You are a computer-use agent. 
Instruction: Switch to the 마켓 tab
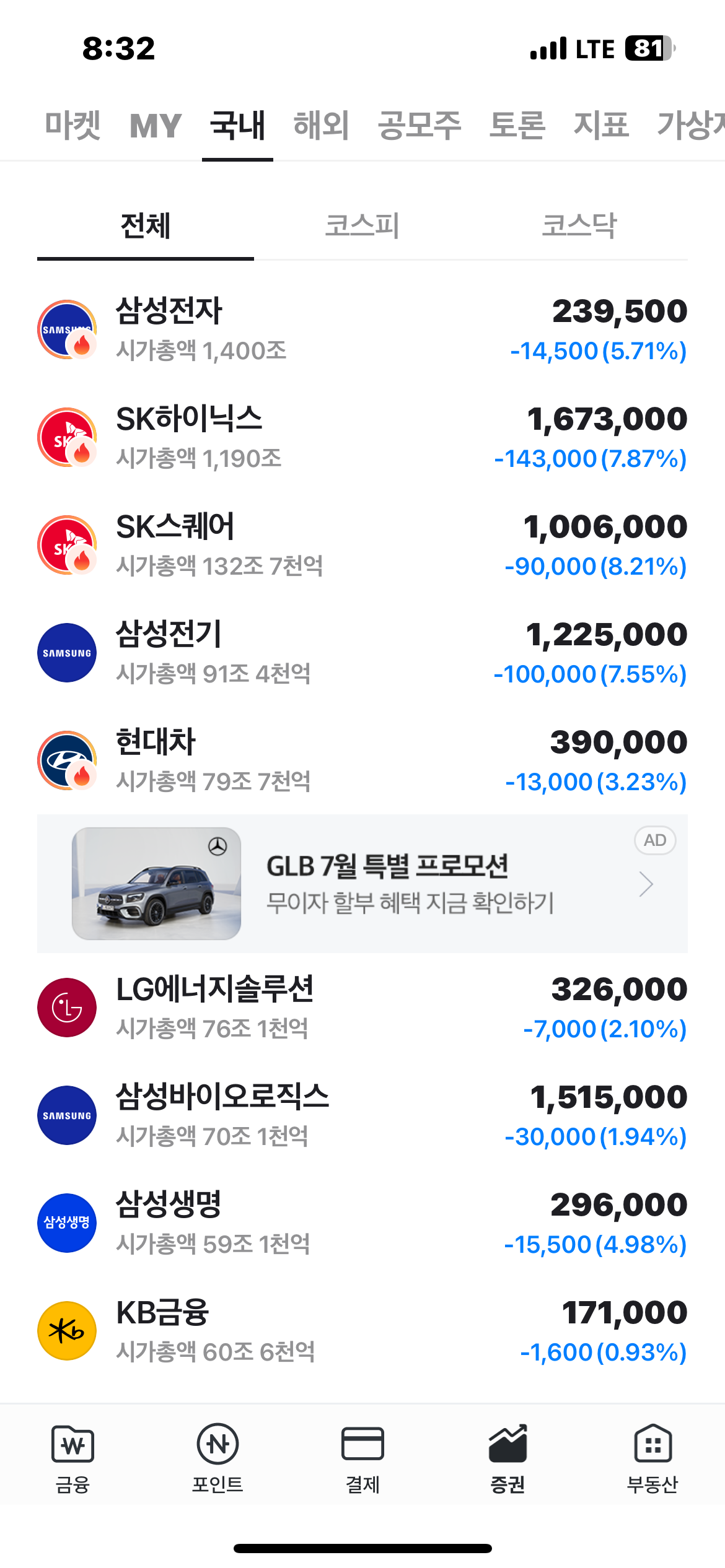(72, 125)
